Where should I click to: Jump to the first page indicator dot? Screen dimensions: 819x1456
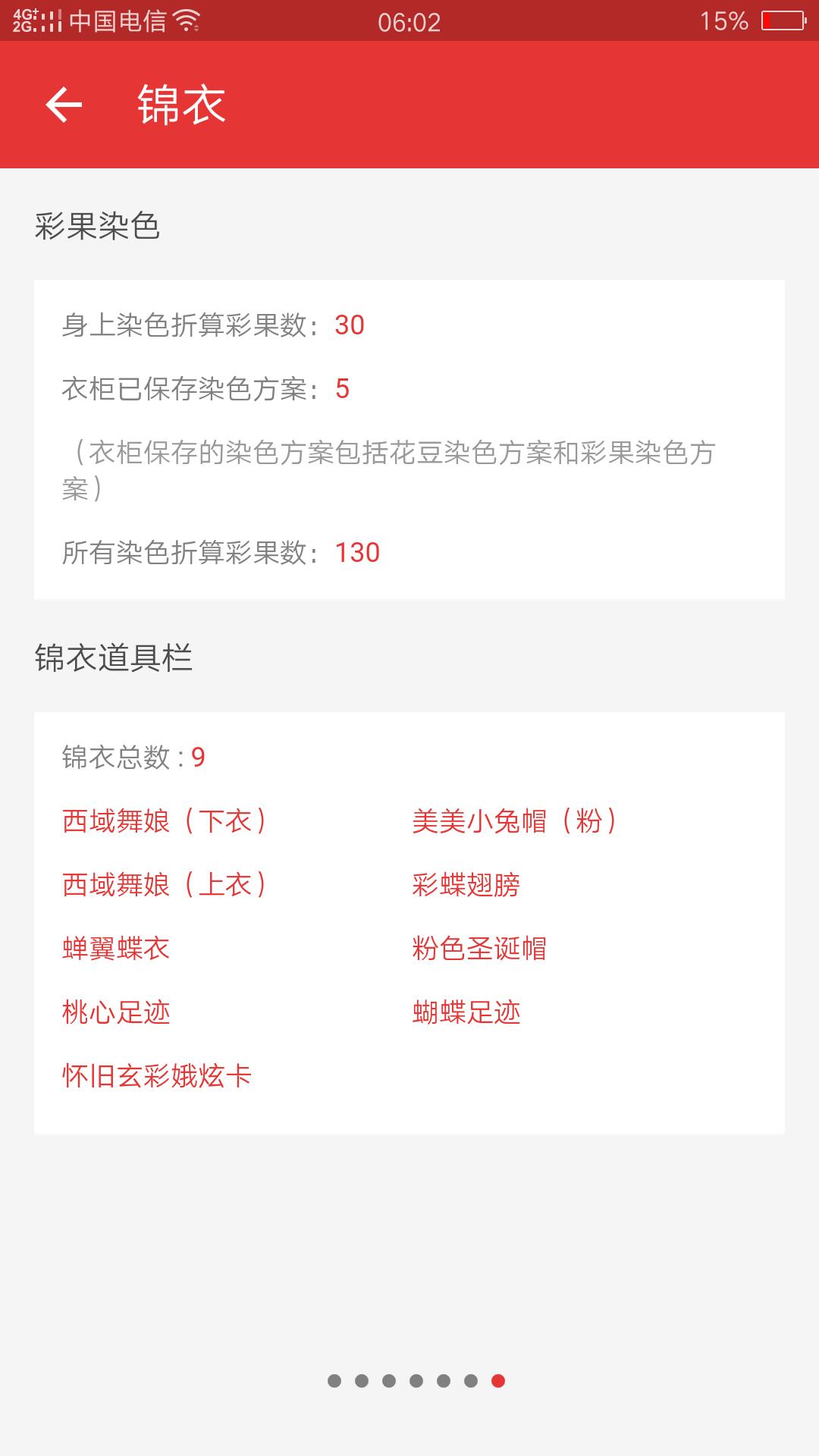pos(334,1381)
